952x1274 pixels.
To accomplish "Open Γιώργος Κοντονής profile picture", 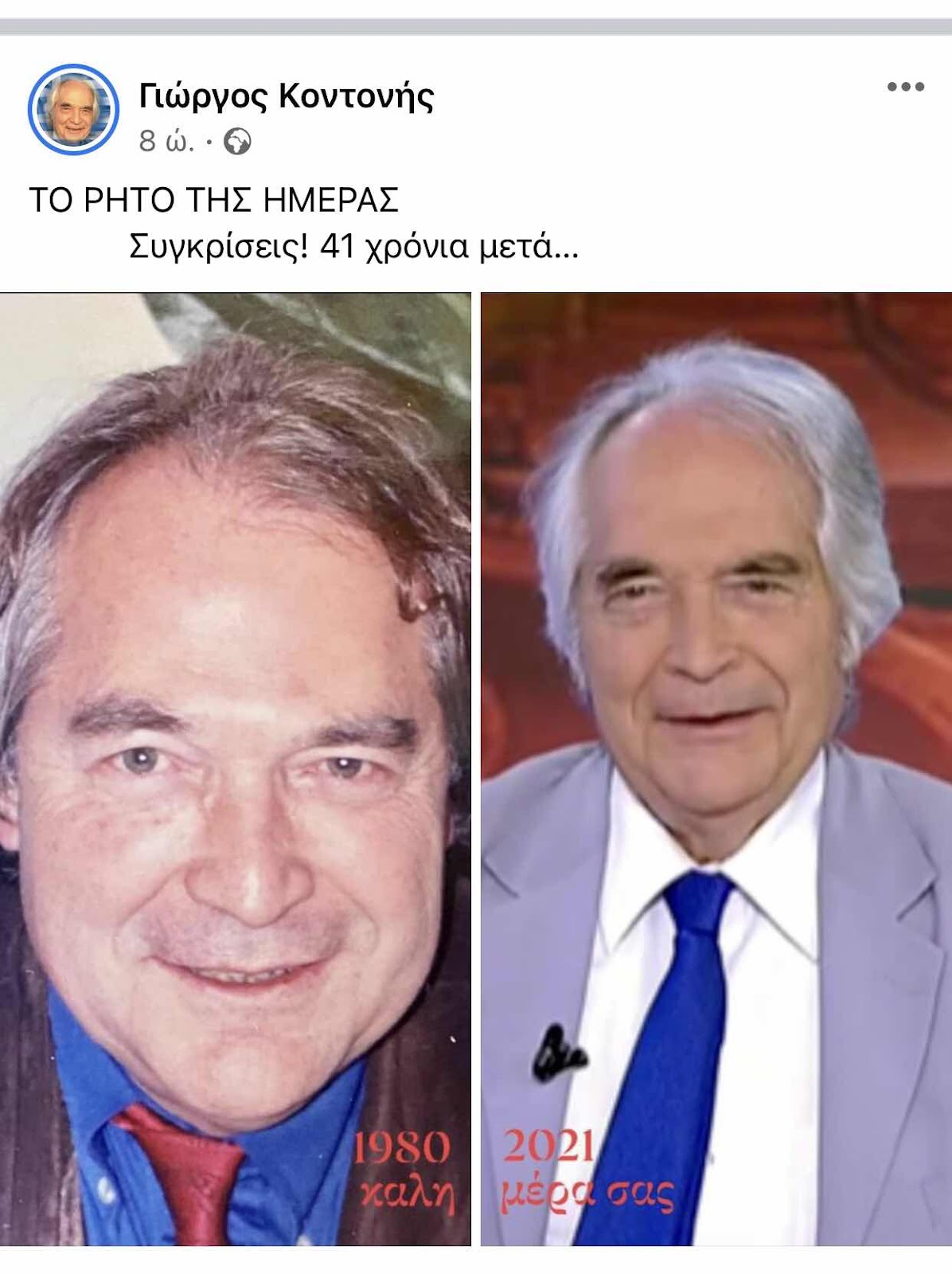I will [x=73, y=109].
